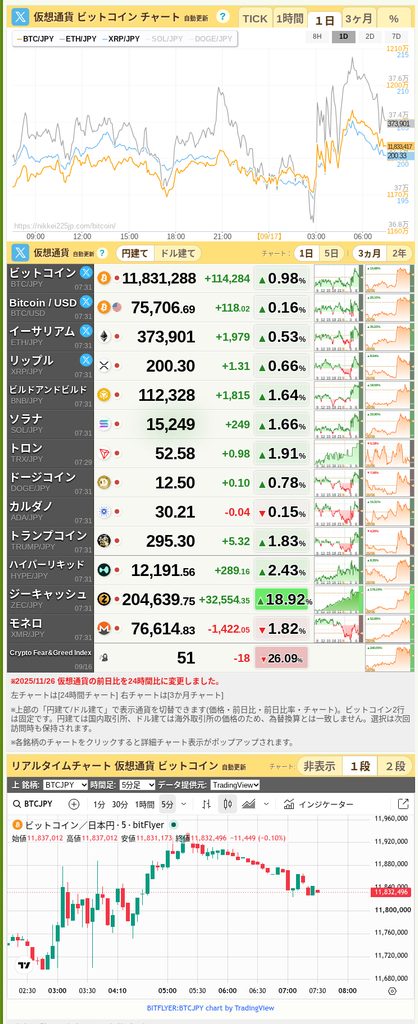Select the 5日 mini chart option
418x1024 pixels.
tap(332, 253)
